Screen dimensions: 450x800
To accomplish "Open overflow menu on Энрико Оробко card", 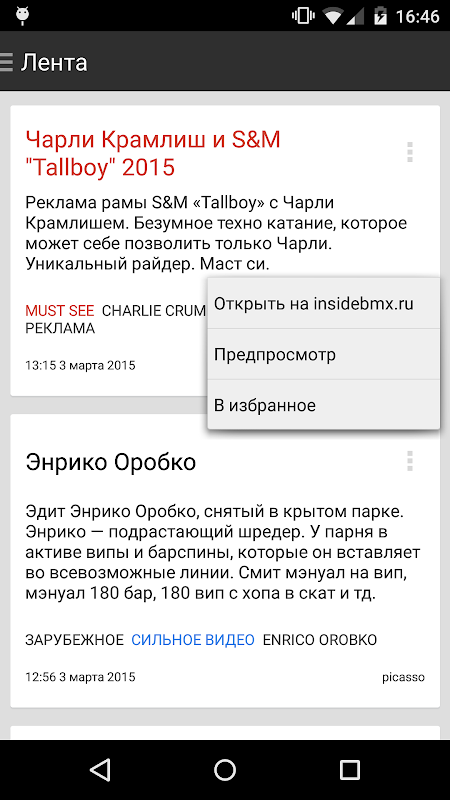I will point(409,461).
